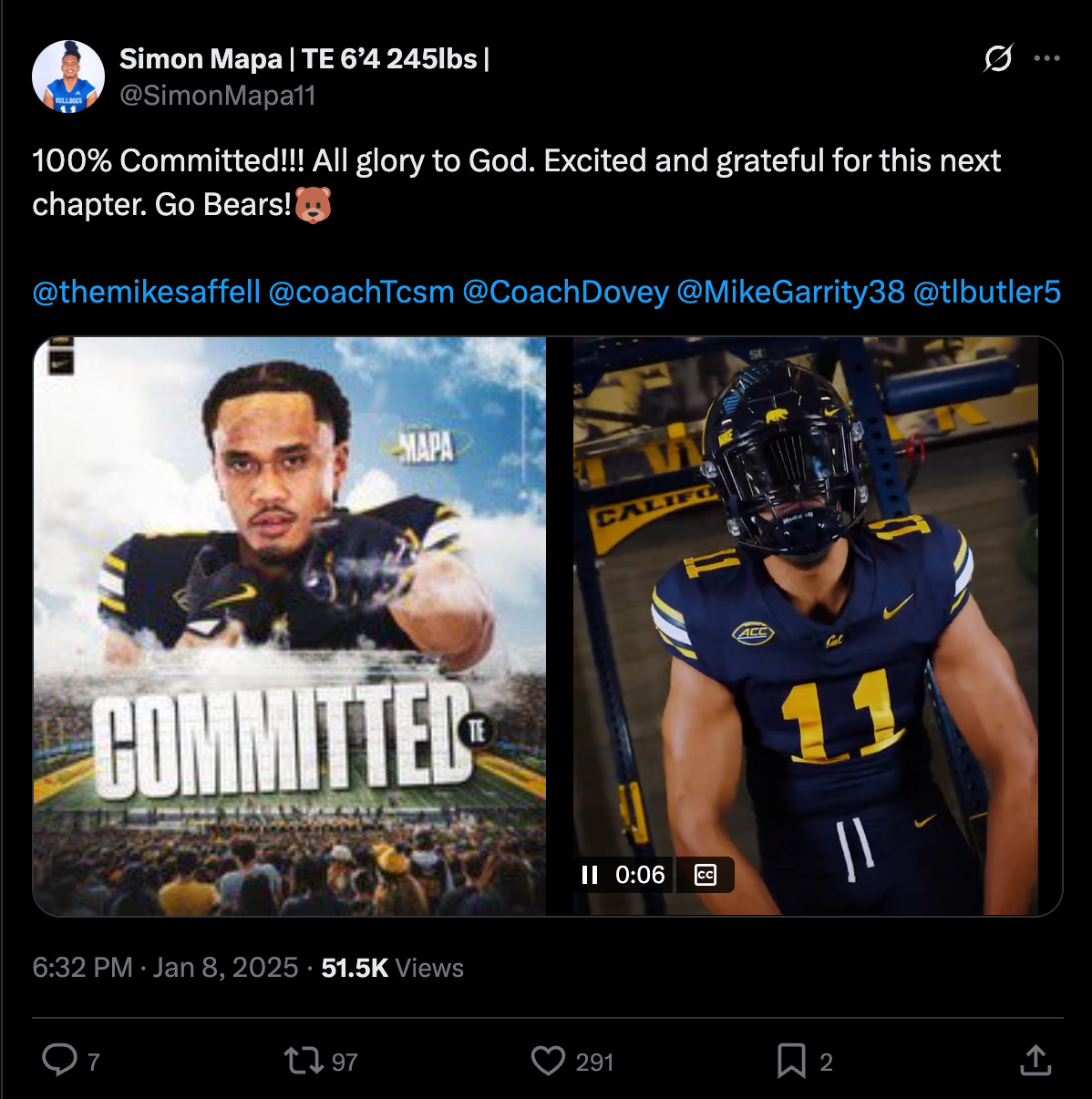The image size is (1092, 1099).
Task: Open the @themikesaffell mention link
Action: click(x=146, y=292)
